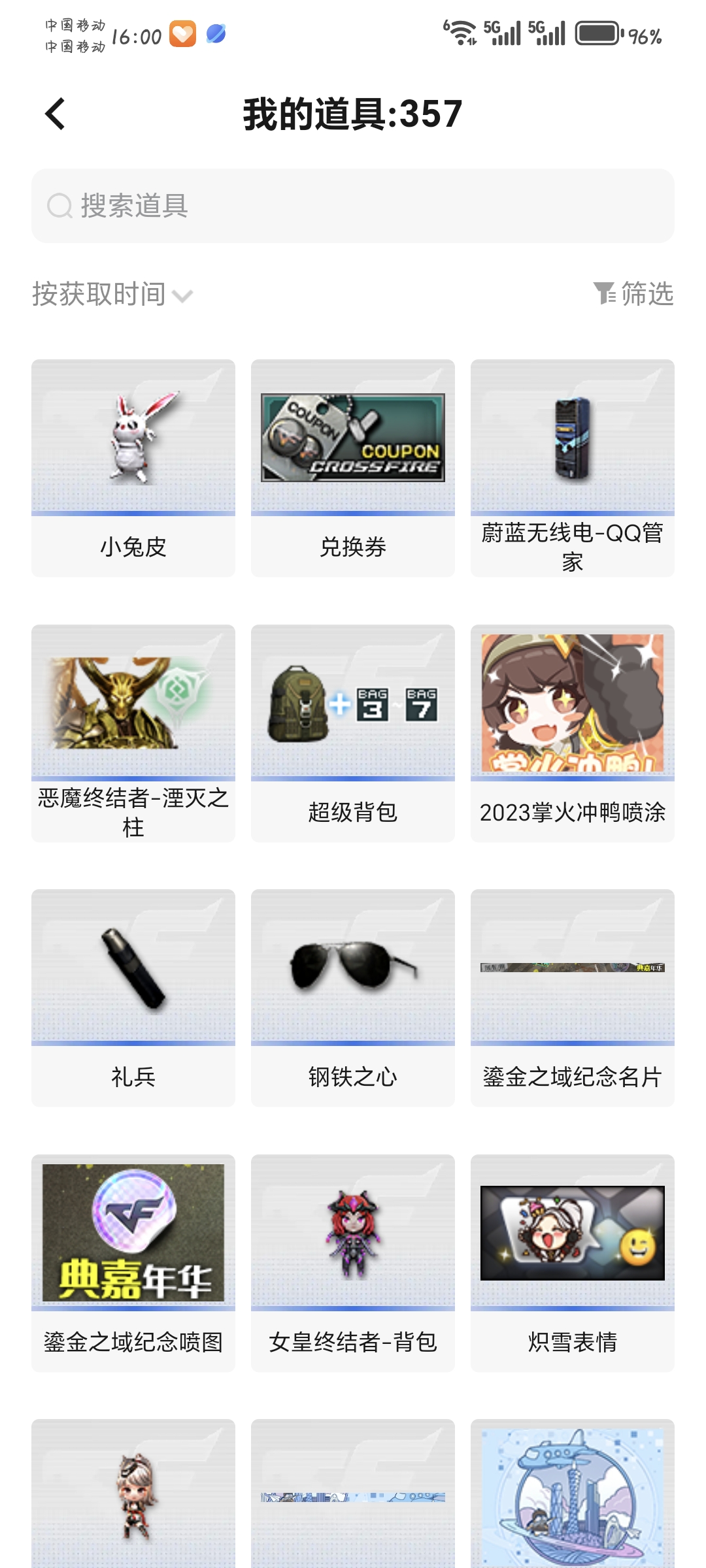Open 恶魔终结者-湮灭之柱 item details
This screenshot has width=706, height=1568.
tap(133, 733)
